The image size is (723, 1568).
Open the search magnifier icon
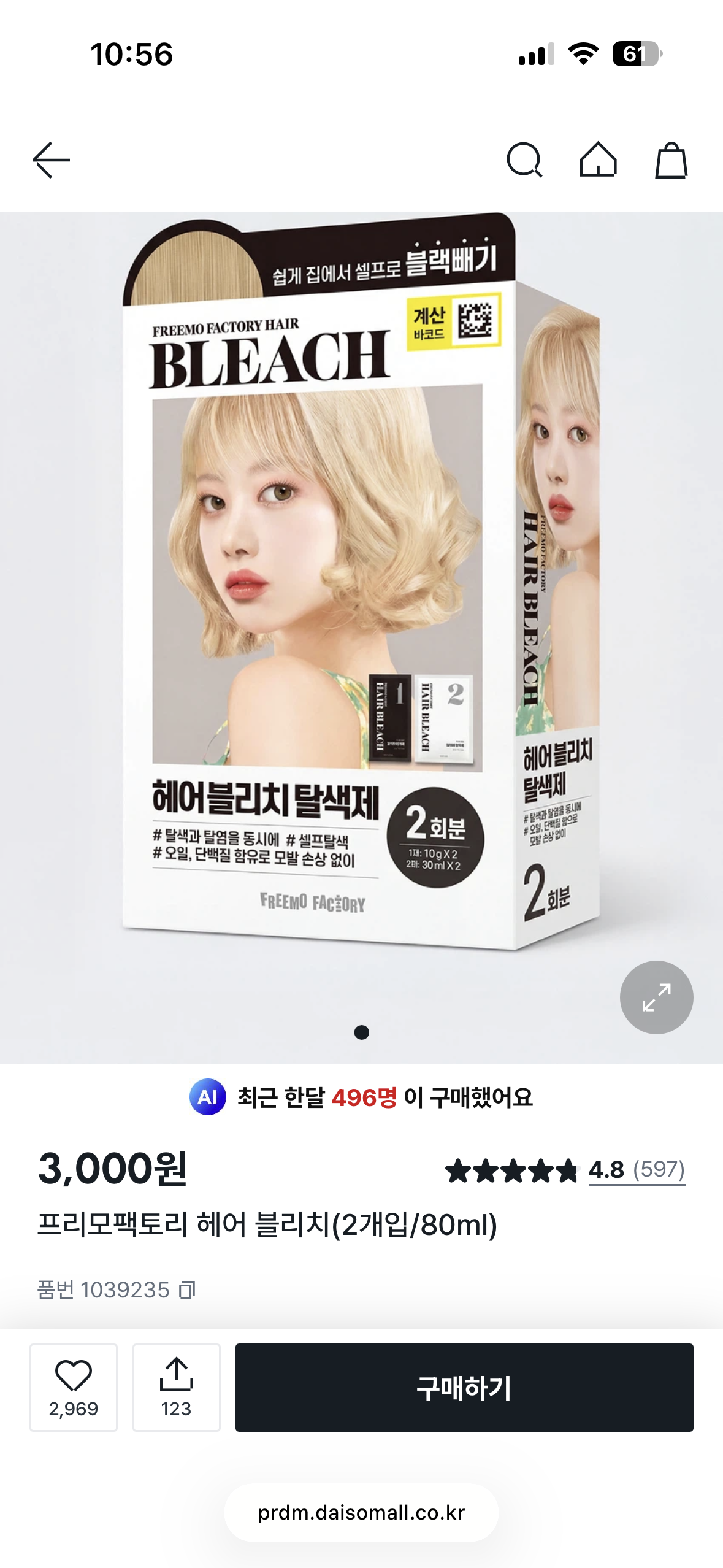[524, 160]
